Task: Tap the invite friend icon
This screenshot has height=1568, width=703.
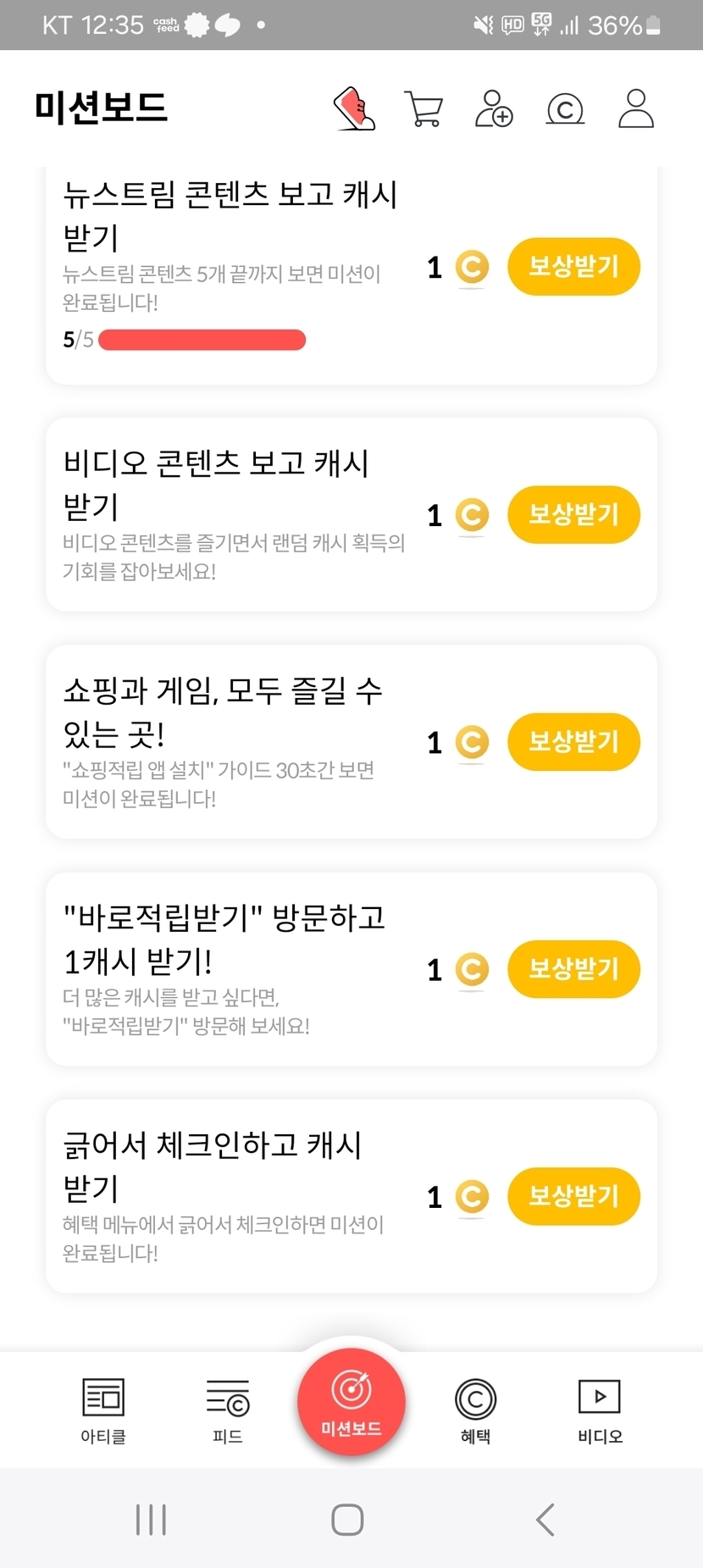Action: coord(494,108)
